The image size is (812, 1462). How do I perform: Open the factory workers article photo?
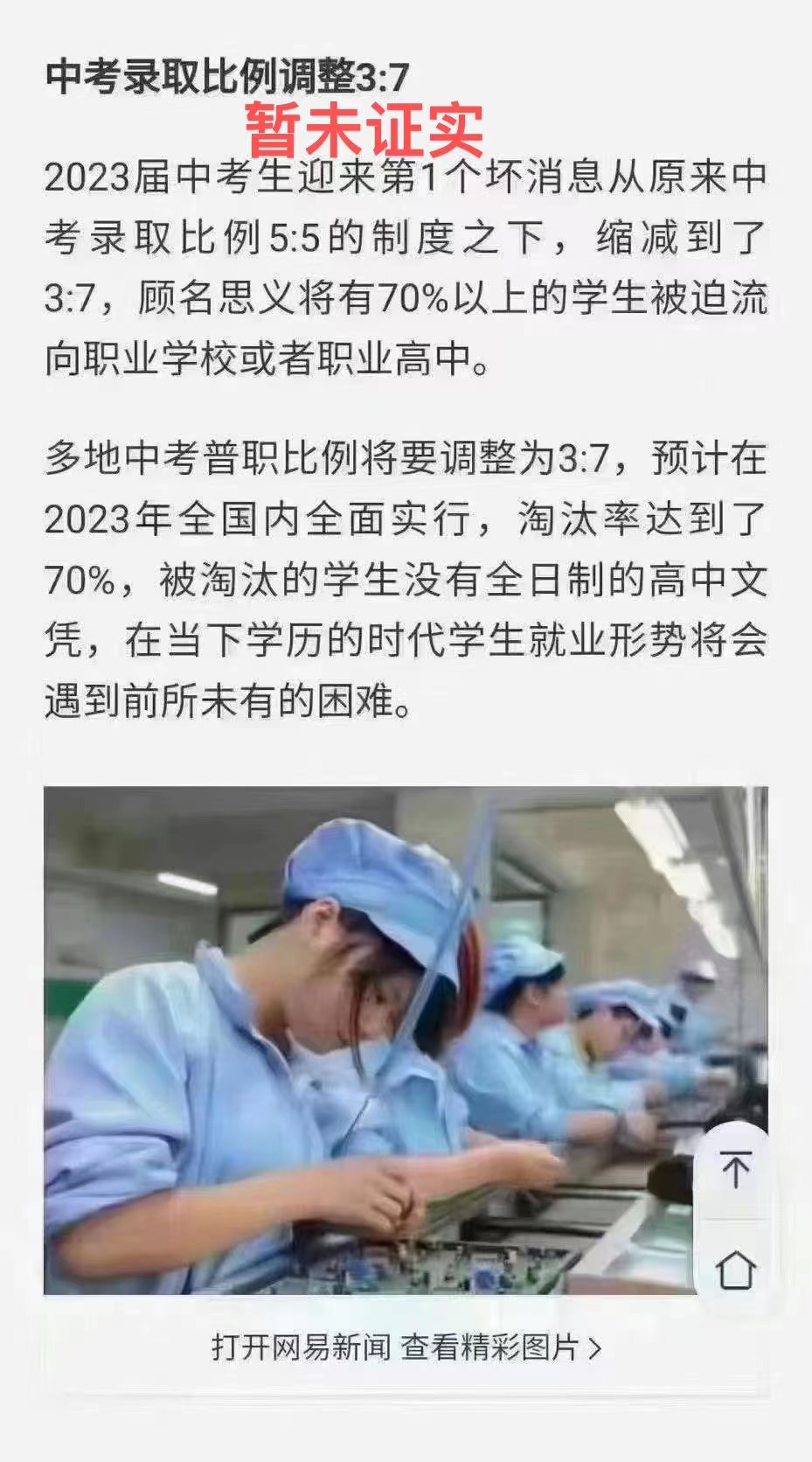(367, 1039)
